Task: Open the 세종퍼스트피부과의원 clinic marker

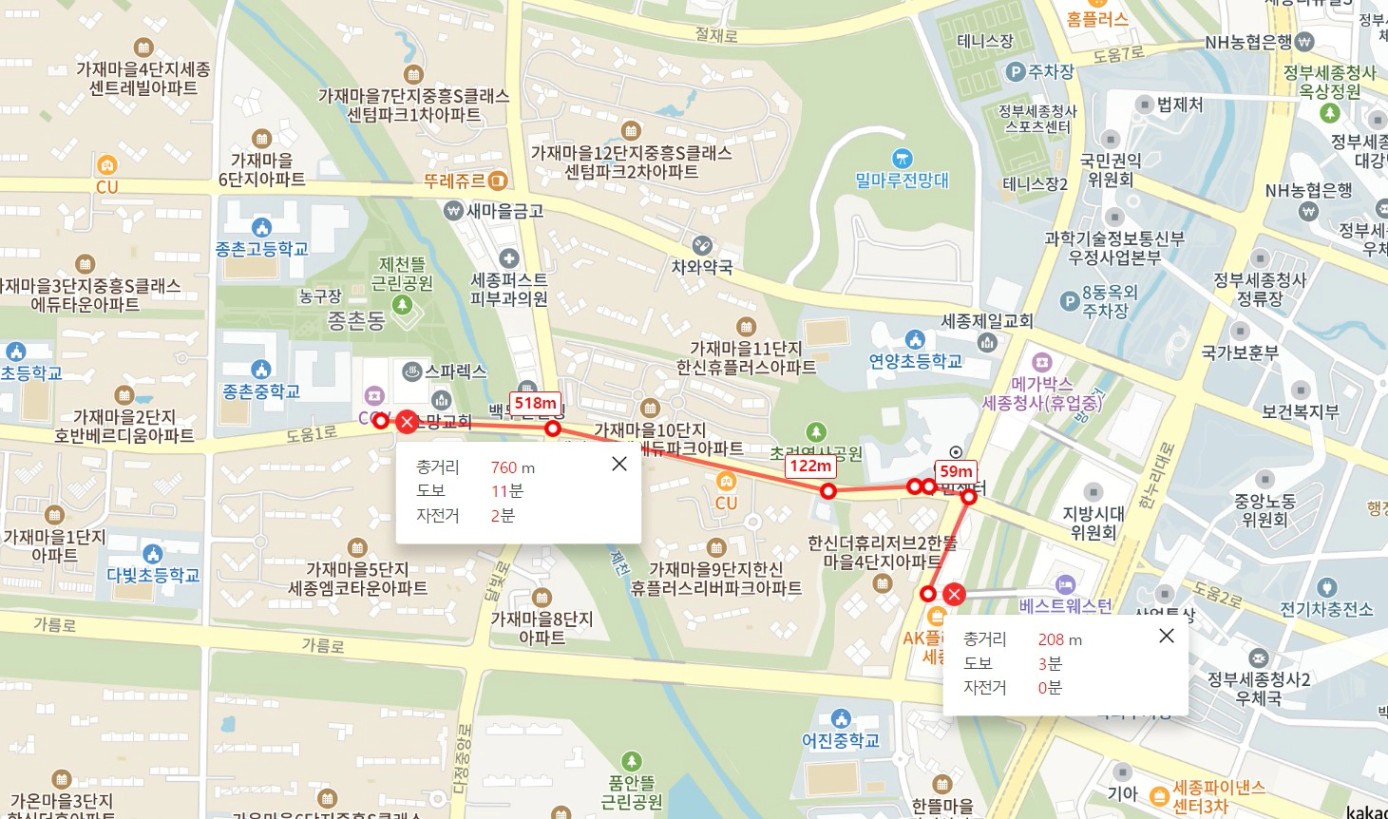Action: pos(509,259)
